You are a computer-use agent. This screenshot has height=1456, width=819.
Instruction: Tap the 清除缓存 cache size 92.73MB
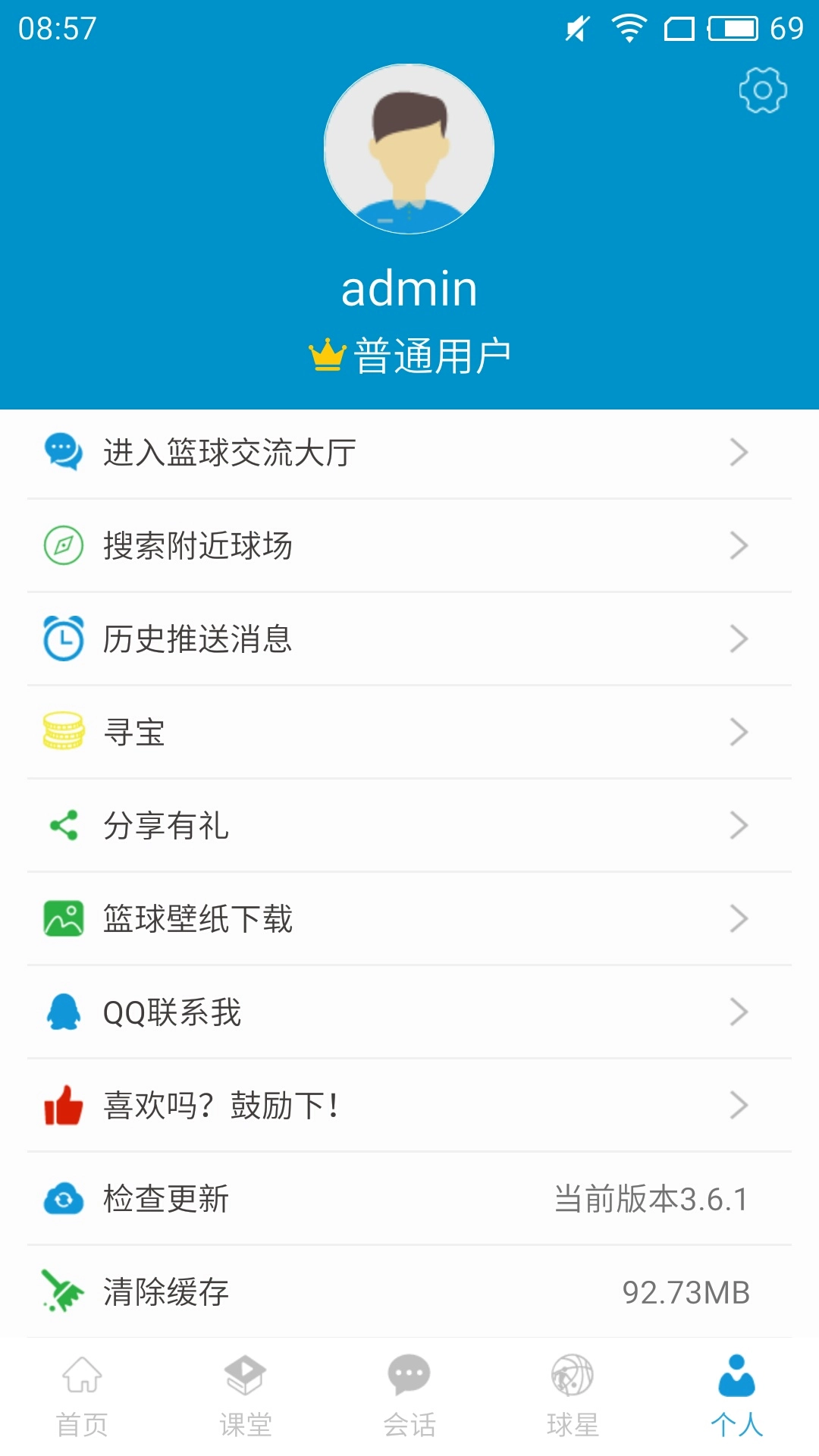click(x=686, y=1291)
